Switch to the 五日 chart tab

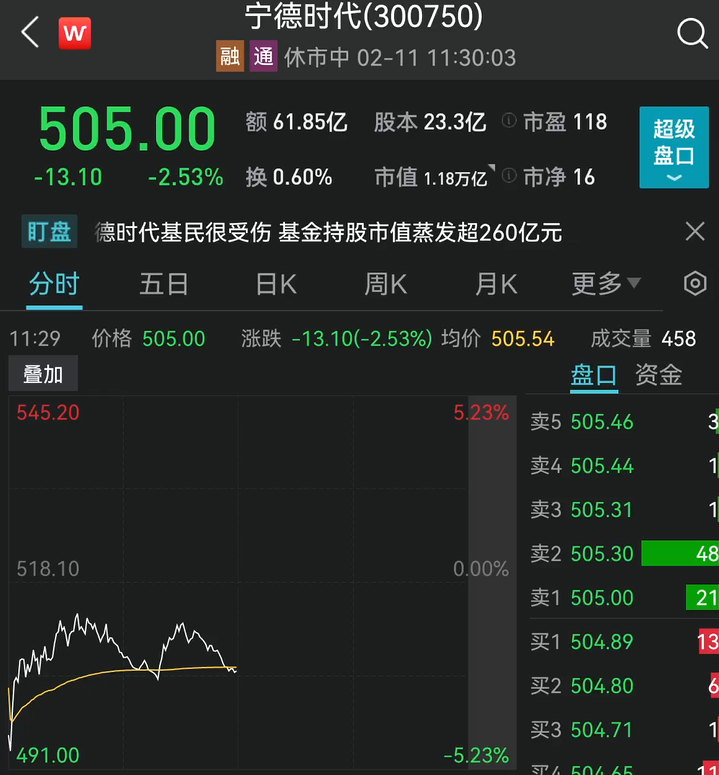pos(164,284)
